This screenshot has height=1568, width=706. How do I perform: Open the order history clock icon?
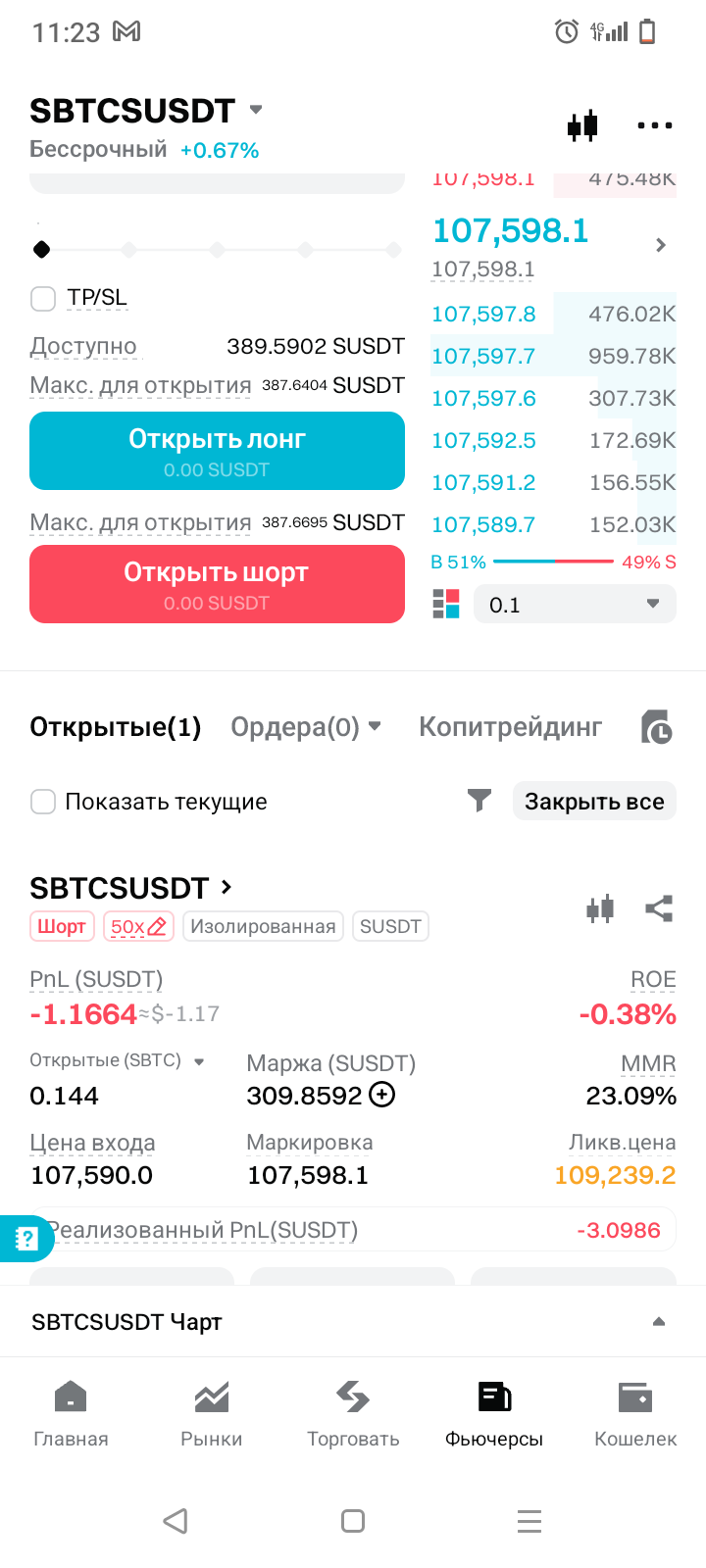(656, 728)
